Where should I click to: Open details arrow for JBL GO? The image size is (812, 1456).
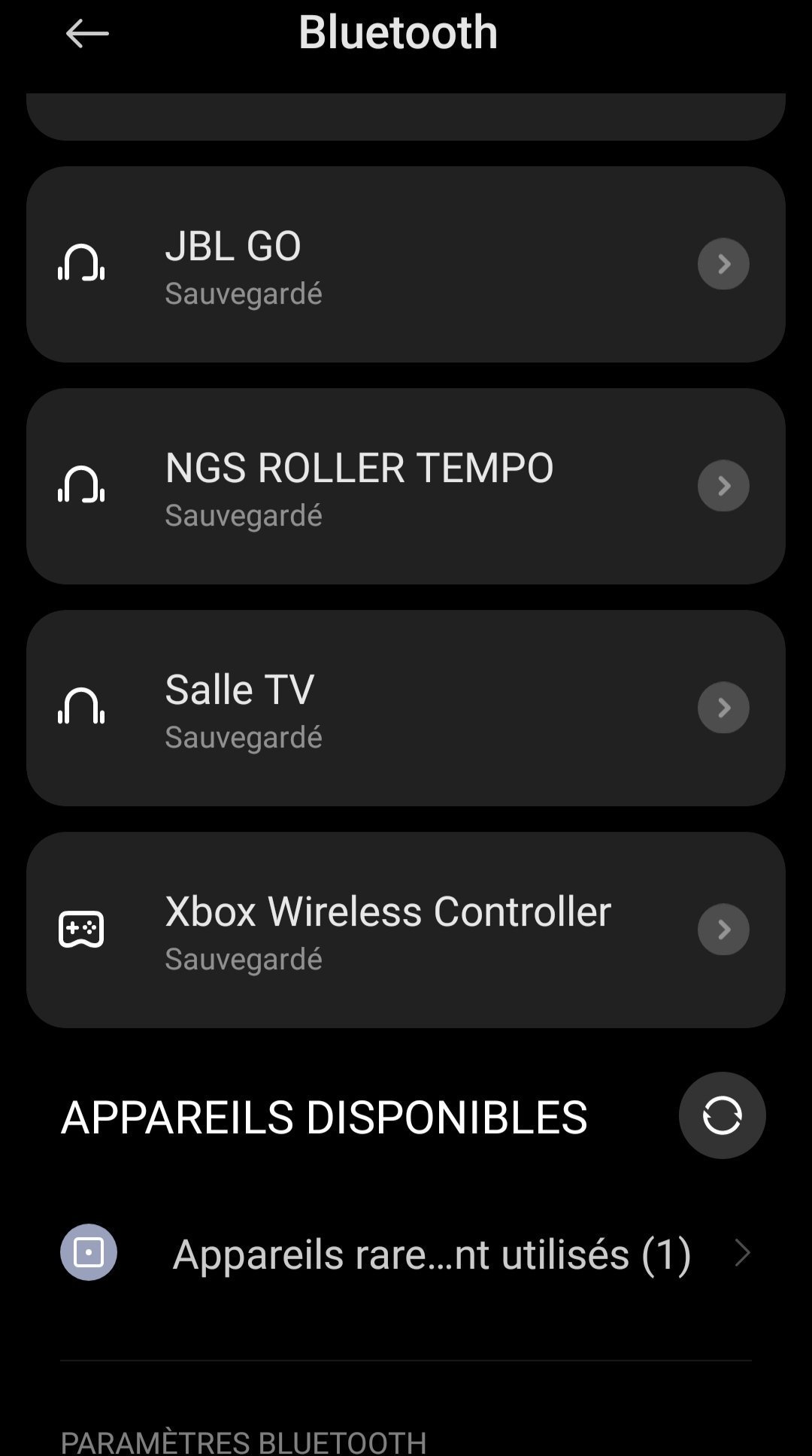[723, 264]
